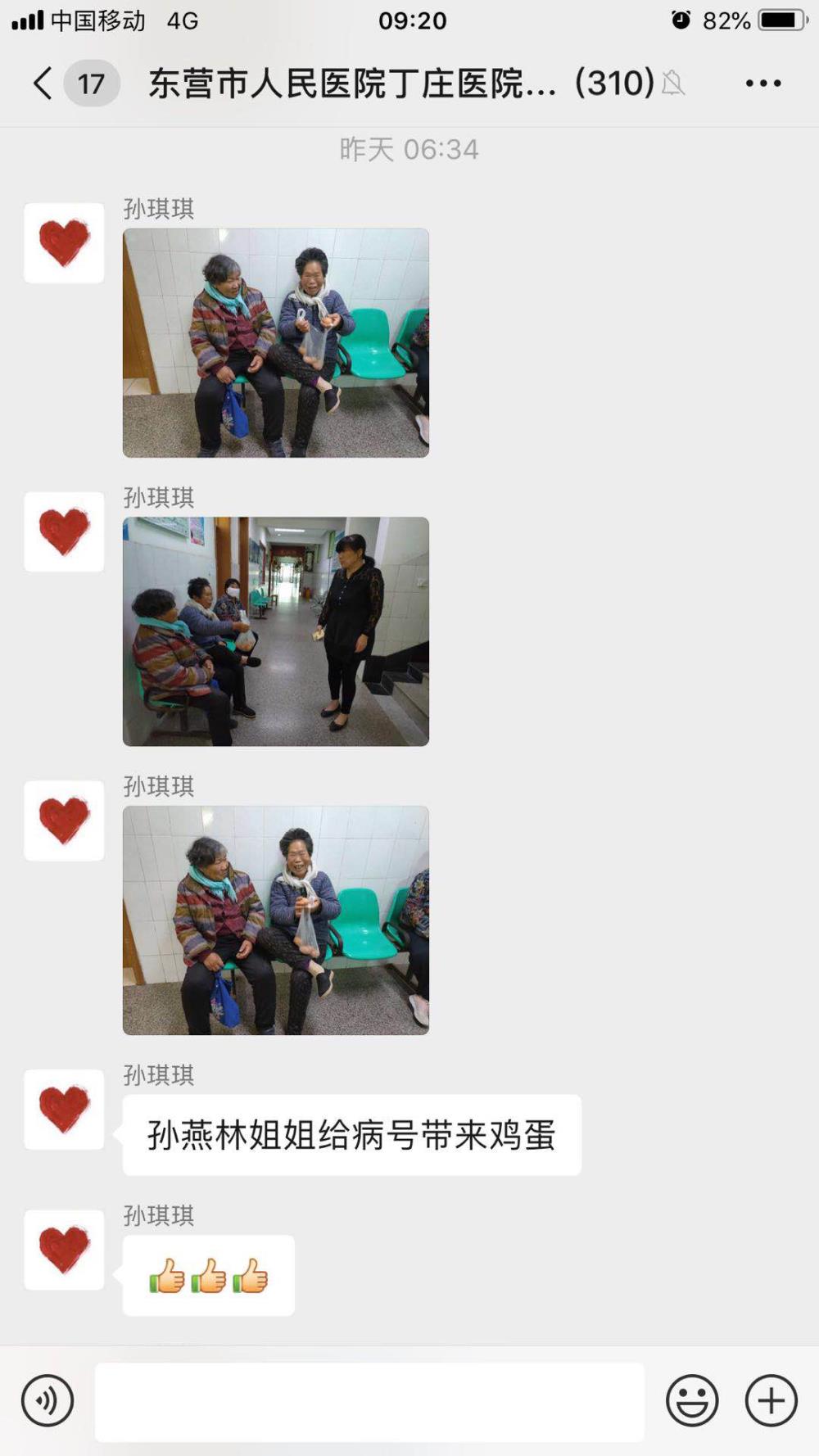Open the first photo of two seated women

276,343
